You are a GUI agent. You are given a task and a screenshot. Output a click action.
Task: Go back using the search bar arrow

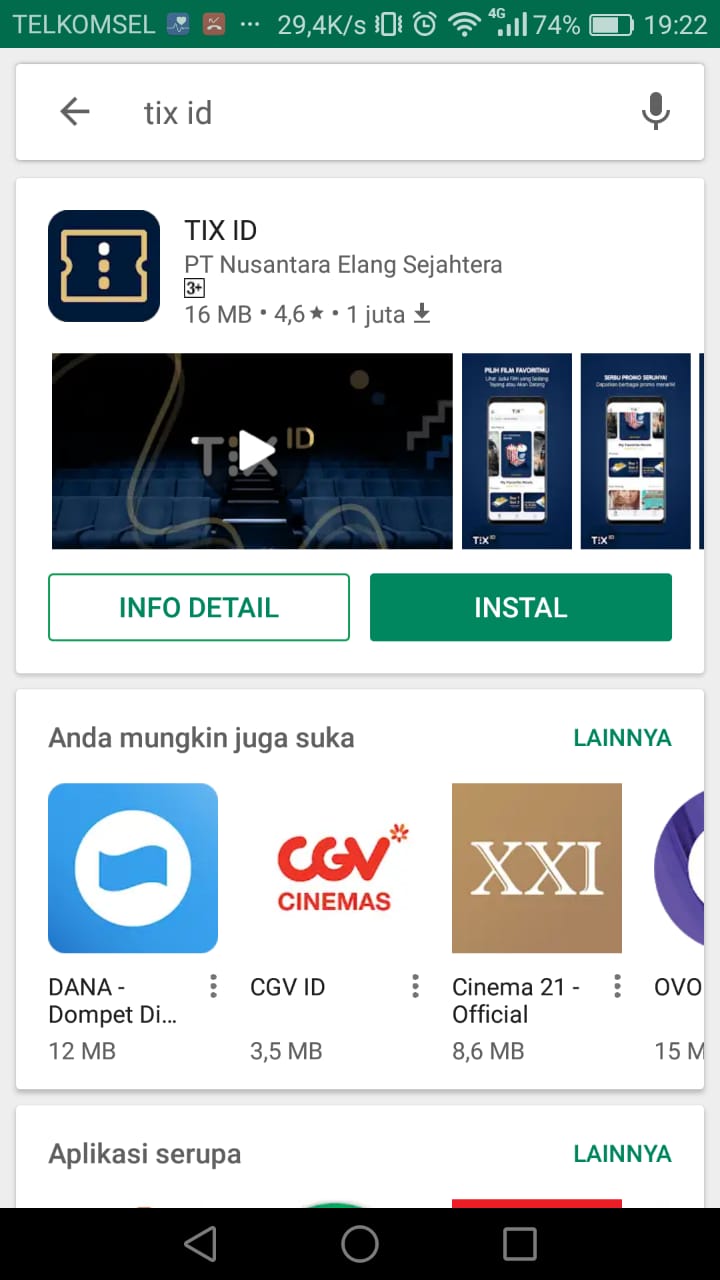tap(75, 112)
